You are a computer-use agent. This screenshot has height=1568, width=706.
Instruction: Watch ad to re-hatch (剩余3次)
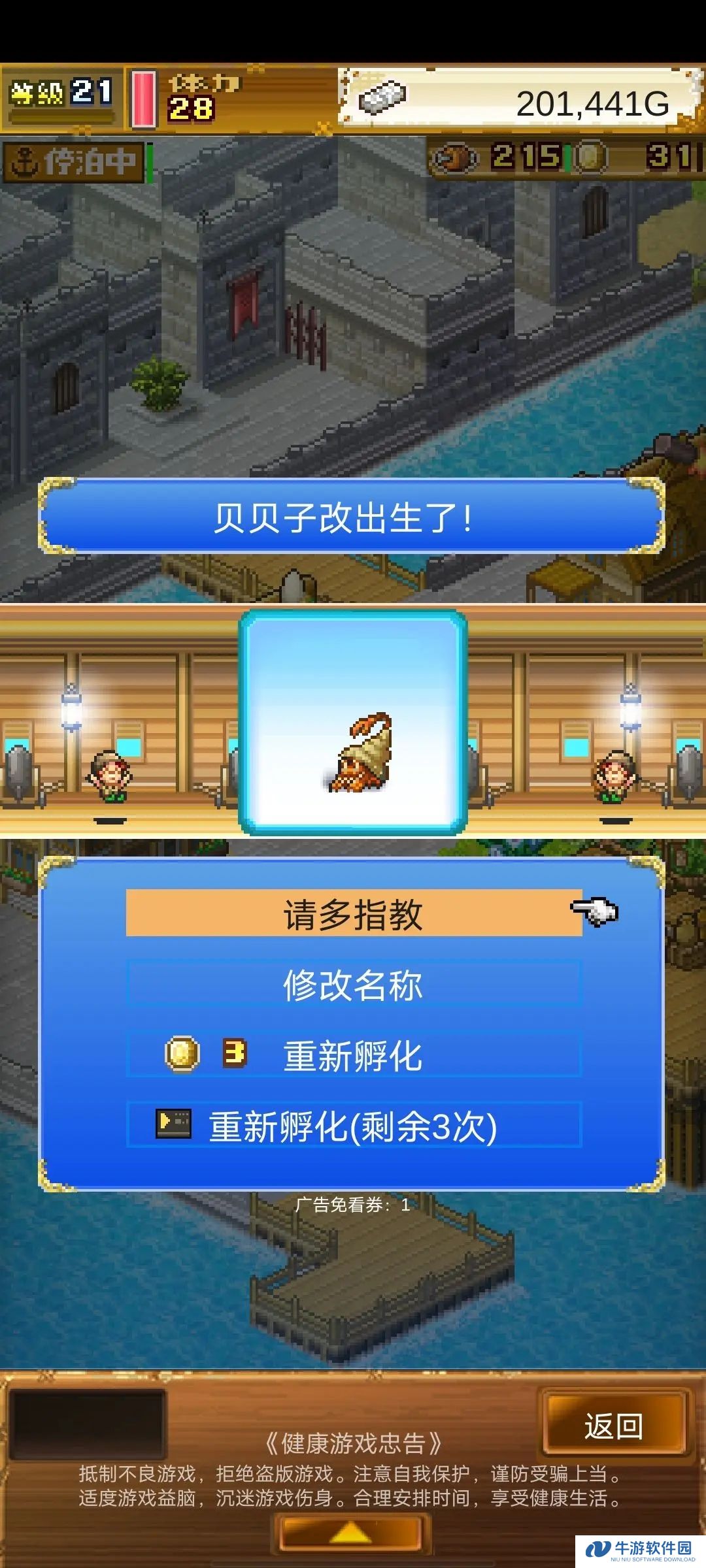353,1127
